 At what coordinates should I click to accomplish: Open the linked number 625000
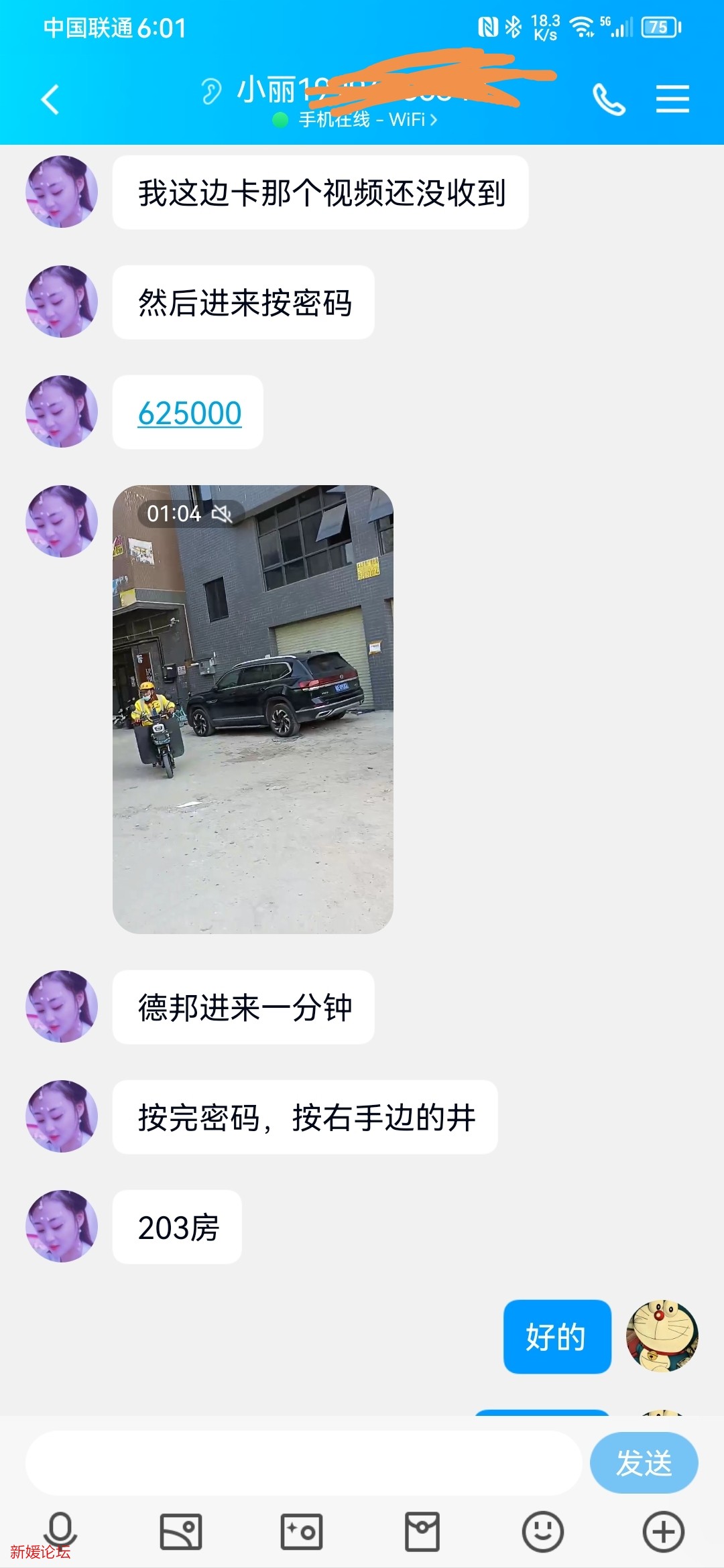190,413
